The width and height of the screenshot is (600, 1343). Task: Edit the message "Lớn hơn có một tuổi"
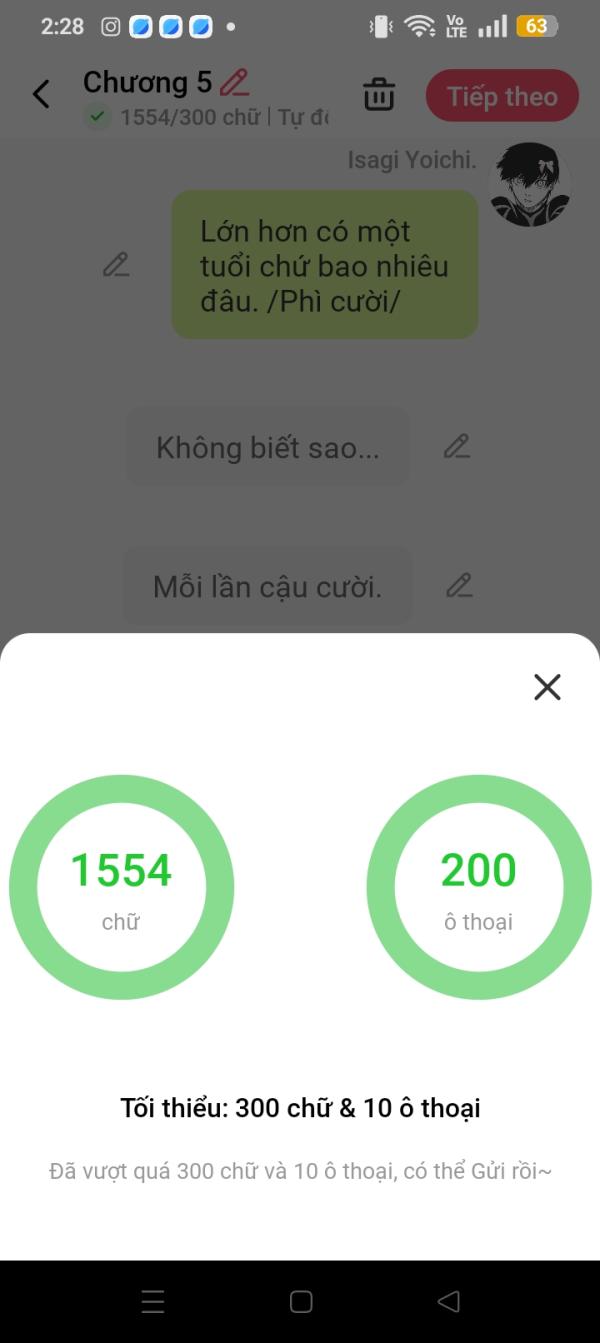116,265
